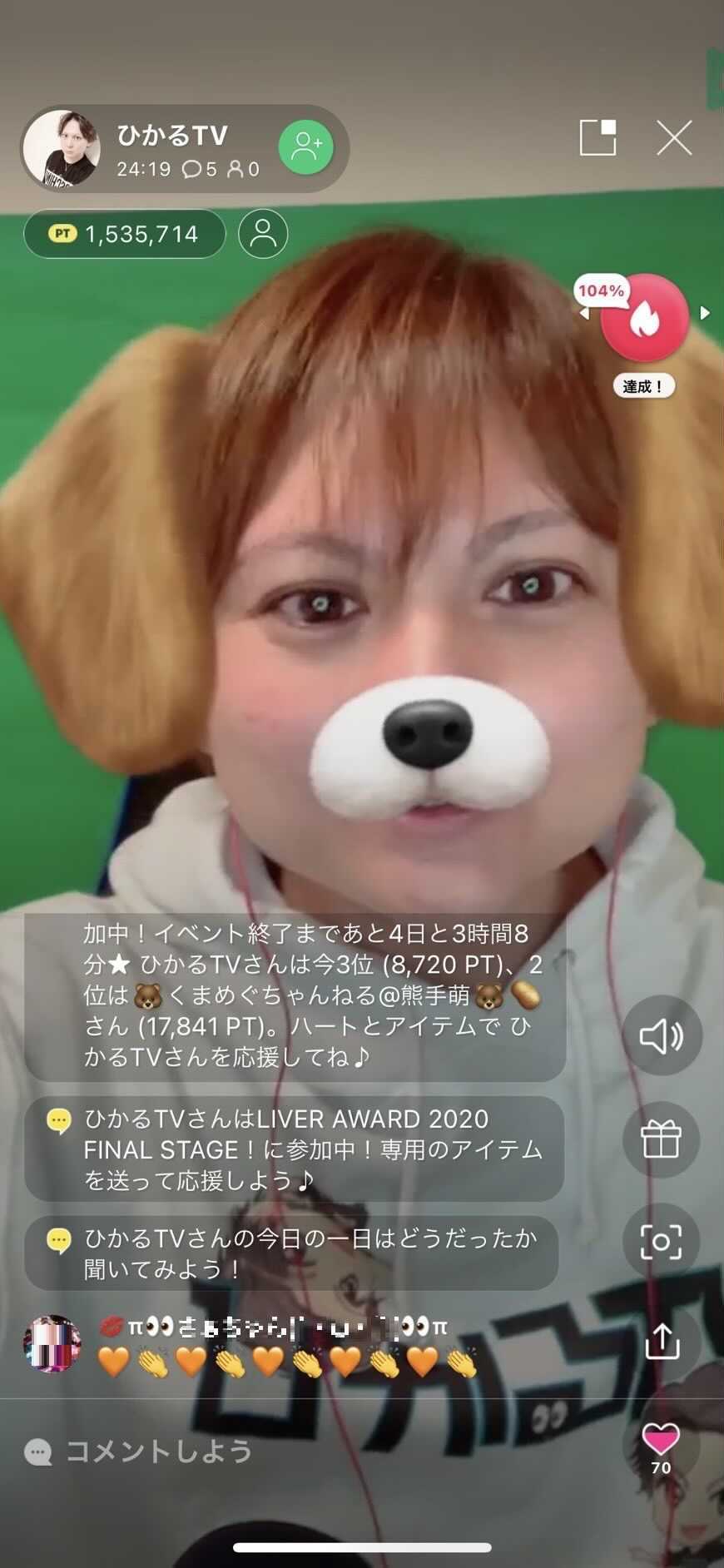Enter picture-in-picture mode

[x=597, y=139]
